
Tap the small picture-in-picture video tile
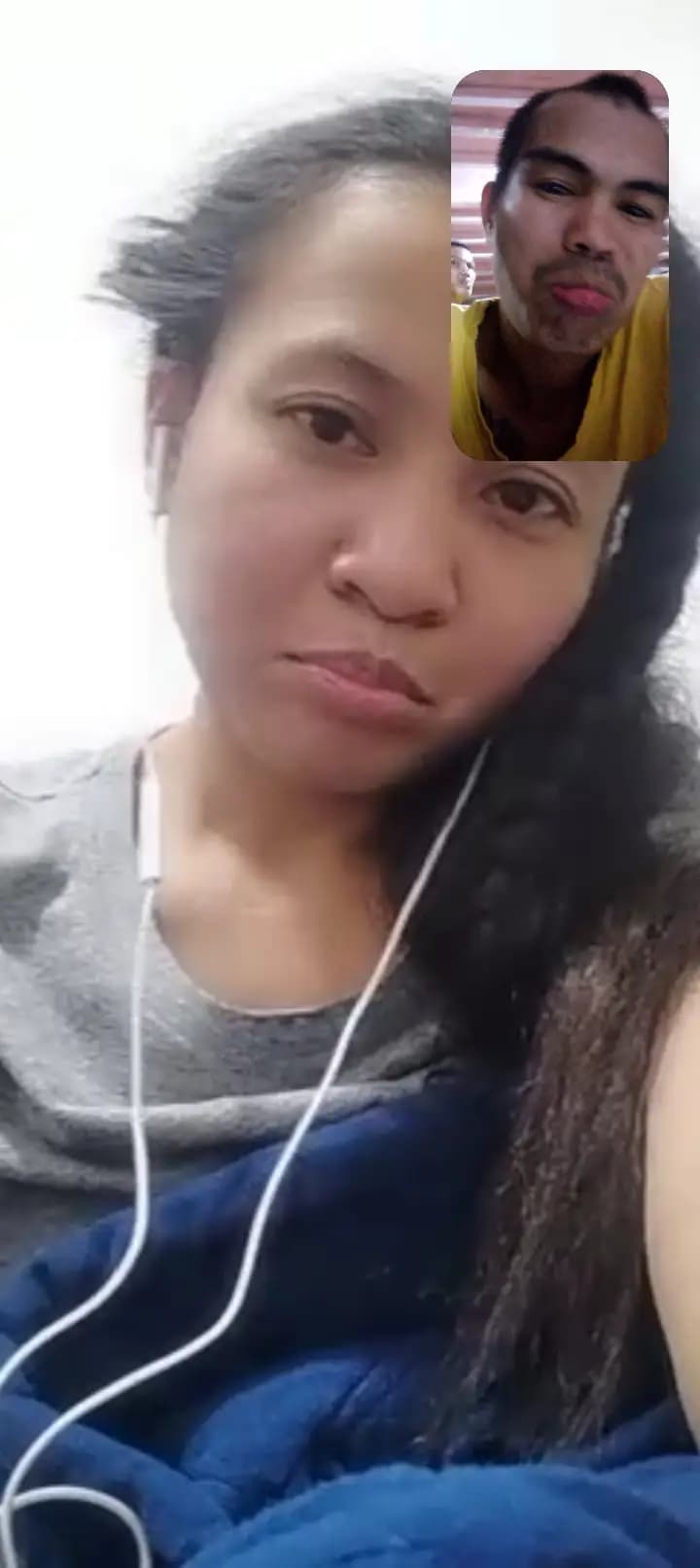(x=560, y=265)
